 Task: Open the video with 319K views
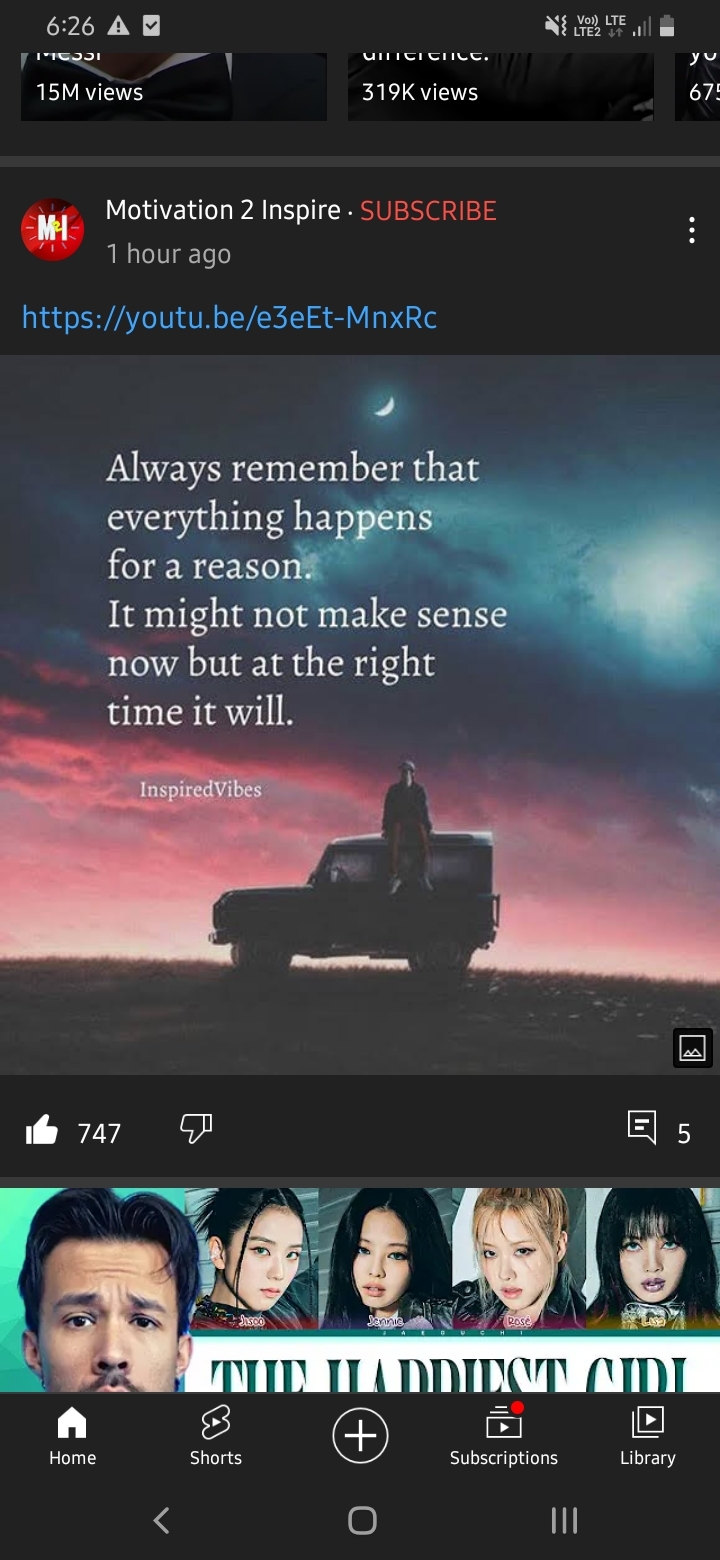coord(500,86)
